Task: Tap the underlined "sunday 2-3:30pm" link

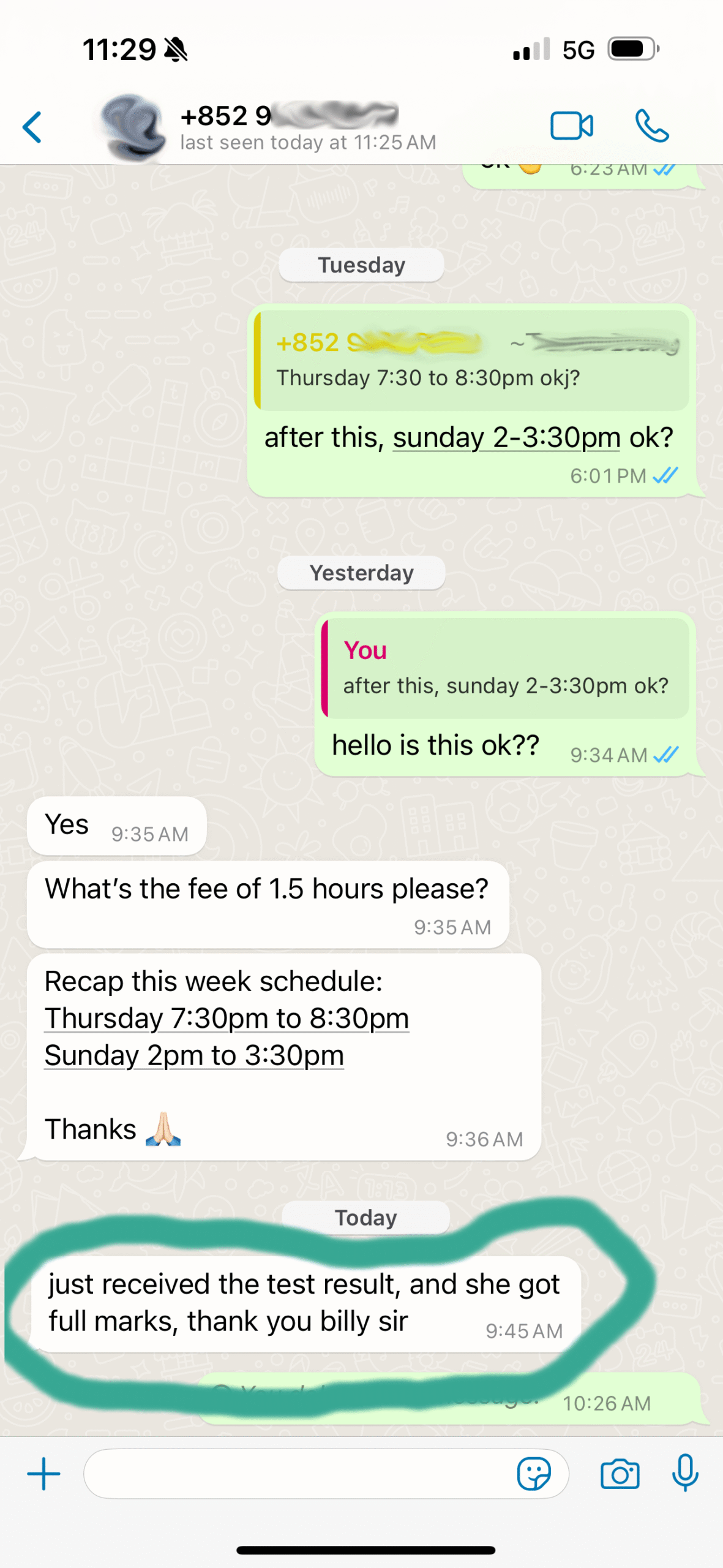Action: point(506,438)
